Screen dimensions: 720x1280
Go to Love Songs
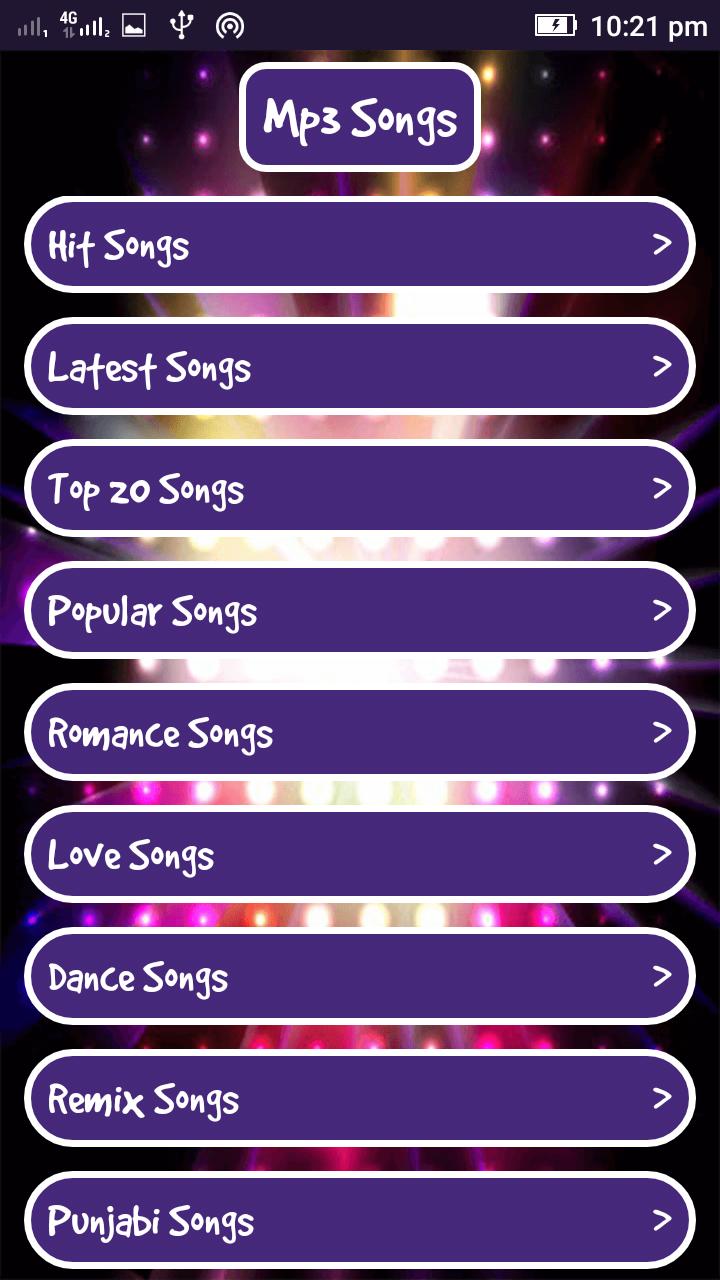coord(360,855)
